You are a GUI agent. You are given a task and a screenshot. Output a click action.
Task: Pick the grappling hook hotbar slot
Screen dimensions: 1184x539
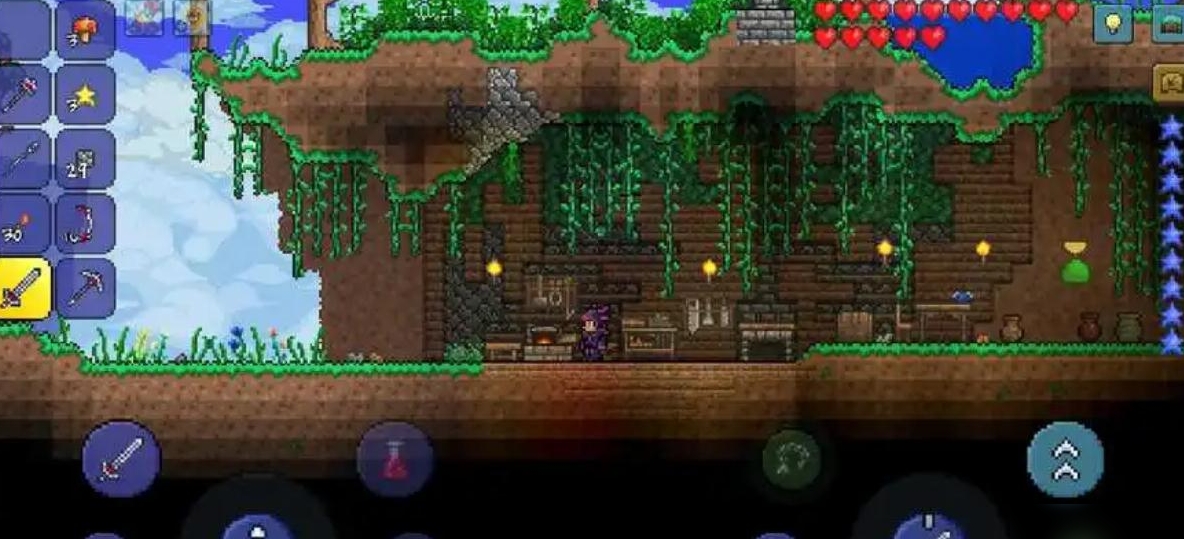pyautogui.click(x=84, y=224)
